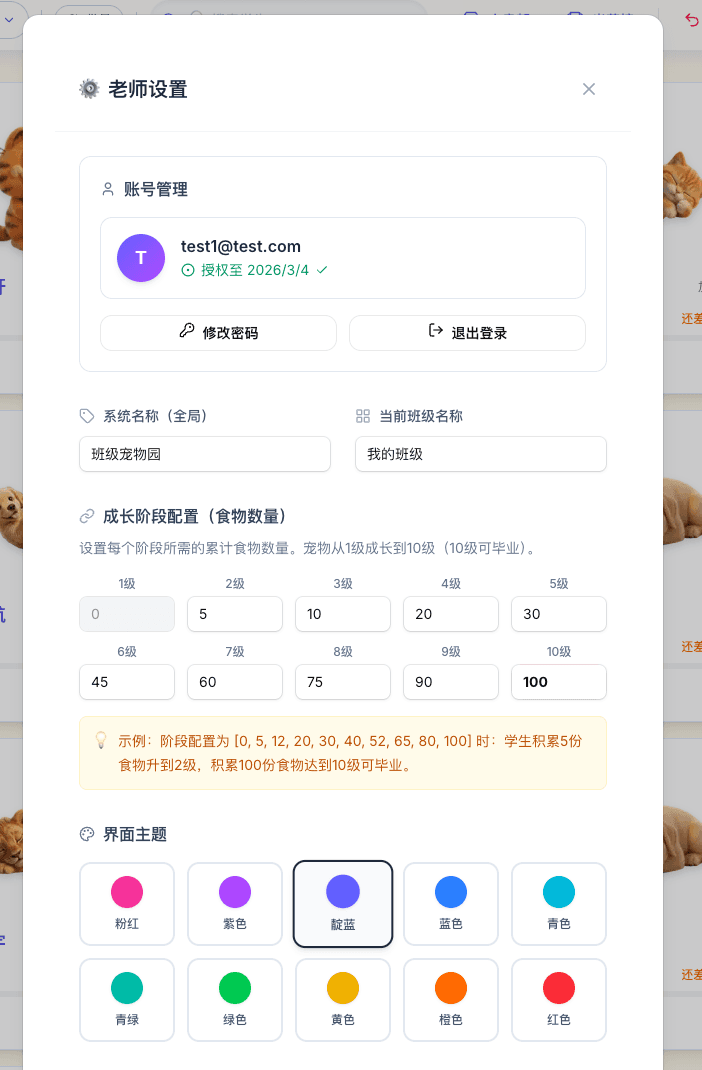Screen dimensions: 702x1070
Task: Edit the 系统名称 field
Action: 205,454
